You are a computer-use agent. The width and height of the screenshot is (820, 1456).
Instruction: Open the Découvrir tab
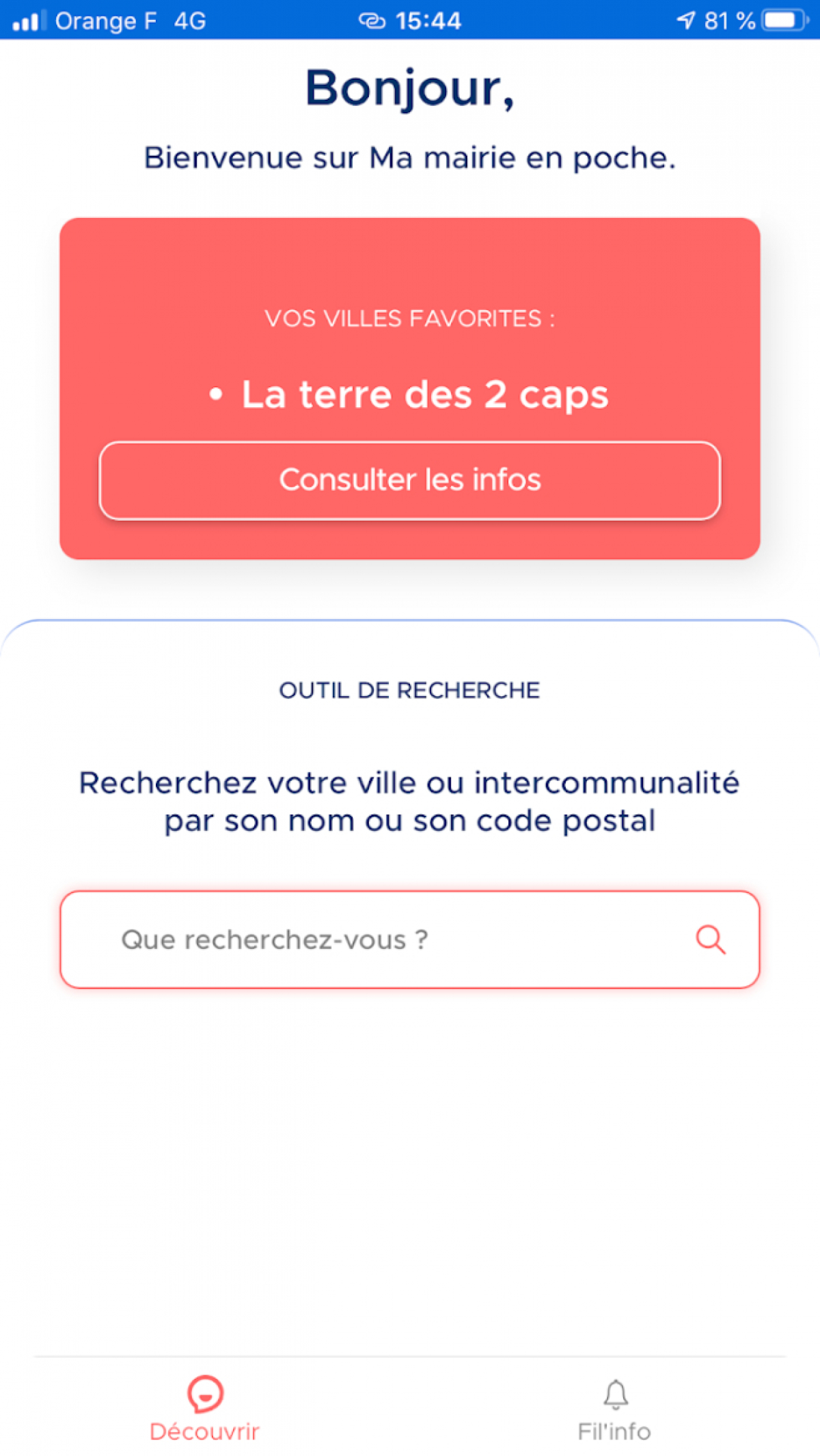[204, 1410]
